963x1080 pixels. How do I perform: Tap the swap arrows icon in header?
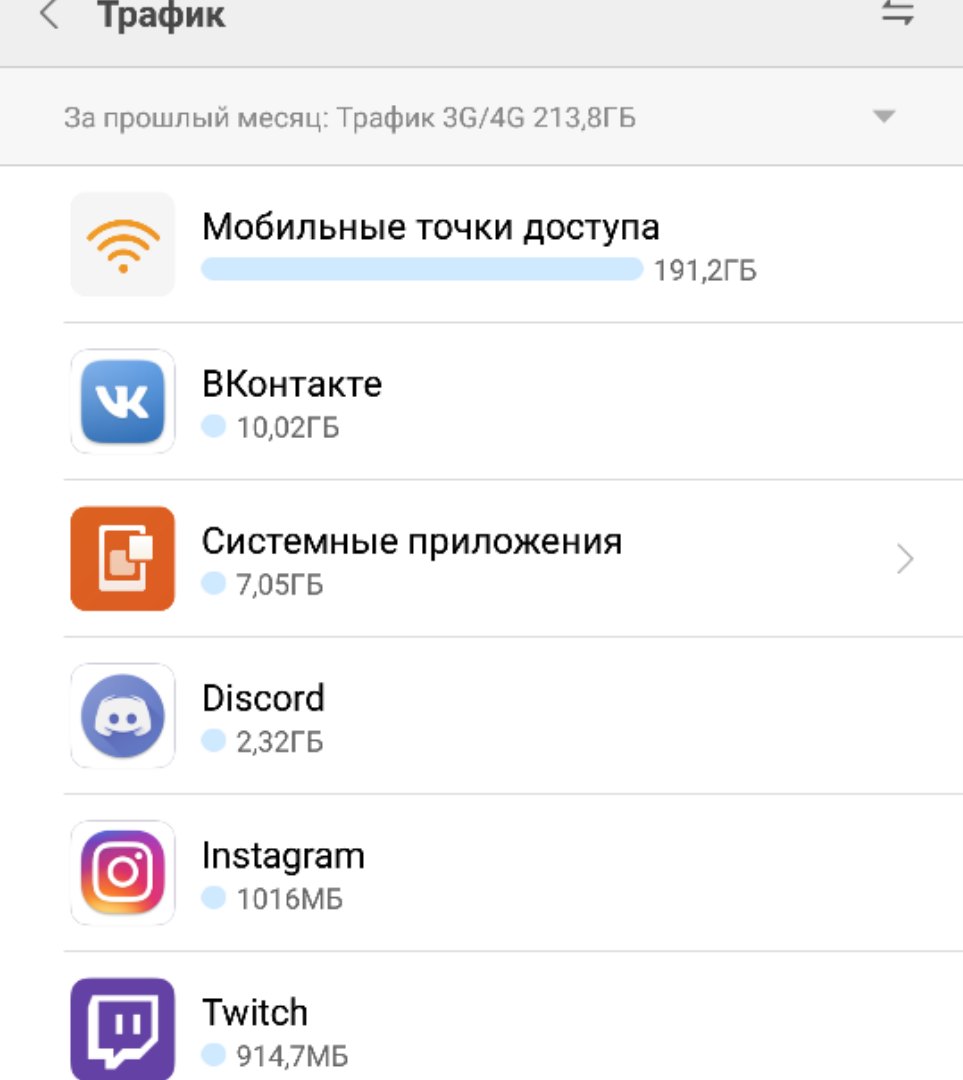[897, 14]
